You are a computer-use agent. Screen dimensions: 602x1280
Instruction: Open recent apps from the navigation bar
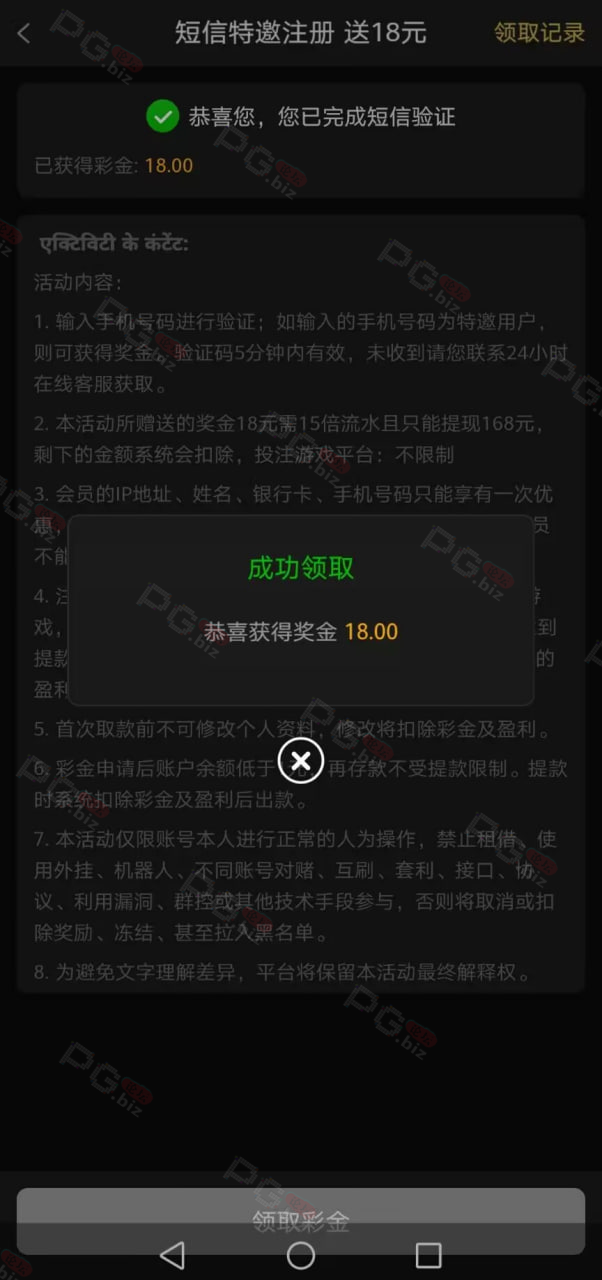(428, 1255)
